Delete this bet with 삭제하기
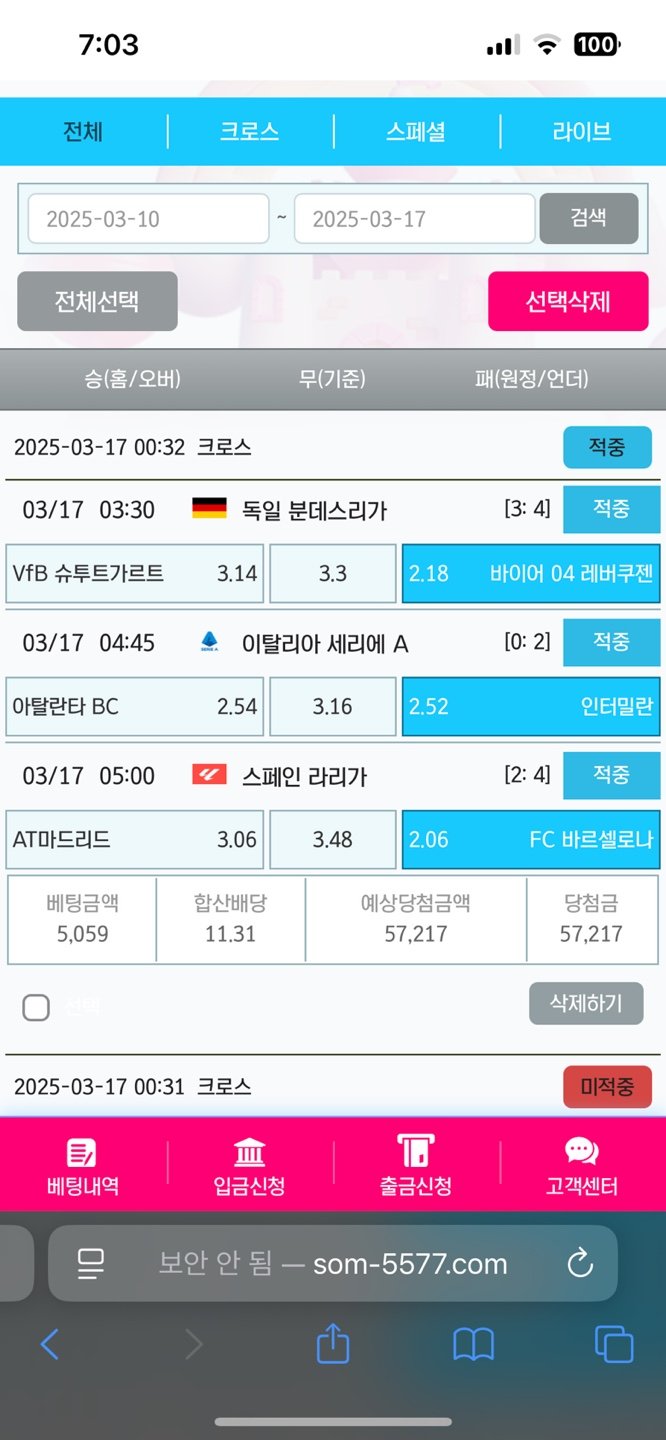Screen dimensions: 666x1440 pyautogui.click(x=585, y=1003)
